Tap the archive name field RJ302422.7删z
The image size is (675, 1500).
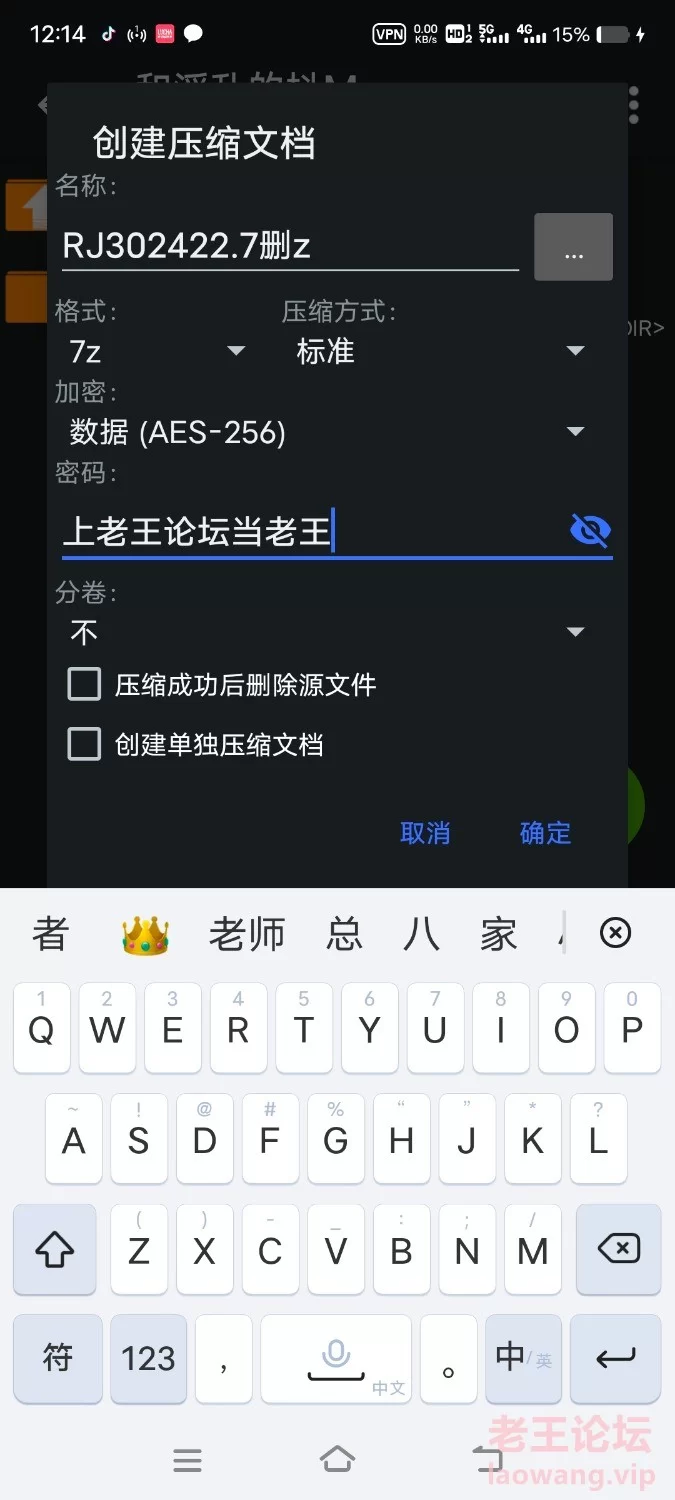click(290, 246)
